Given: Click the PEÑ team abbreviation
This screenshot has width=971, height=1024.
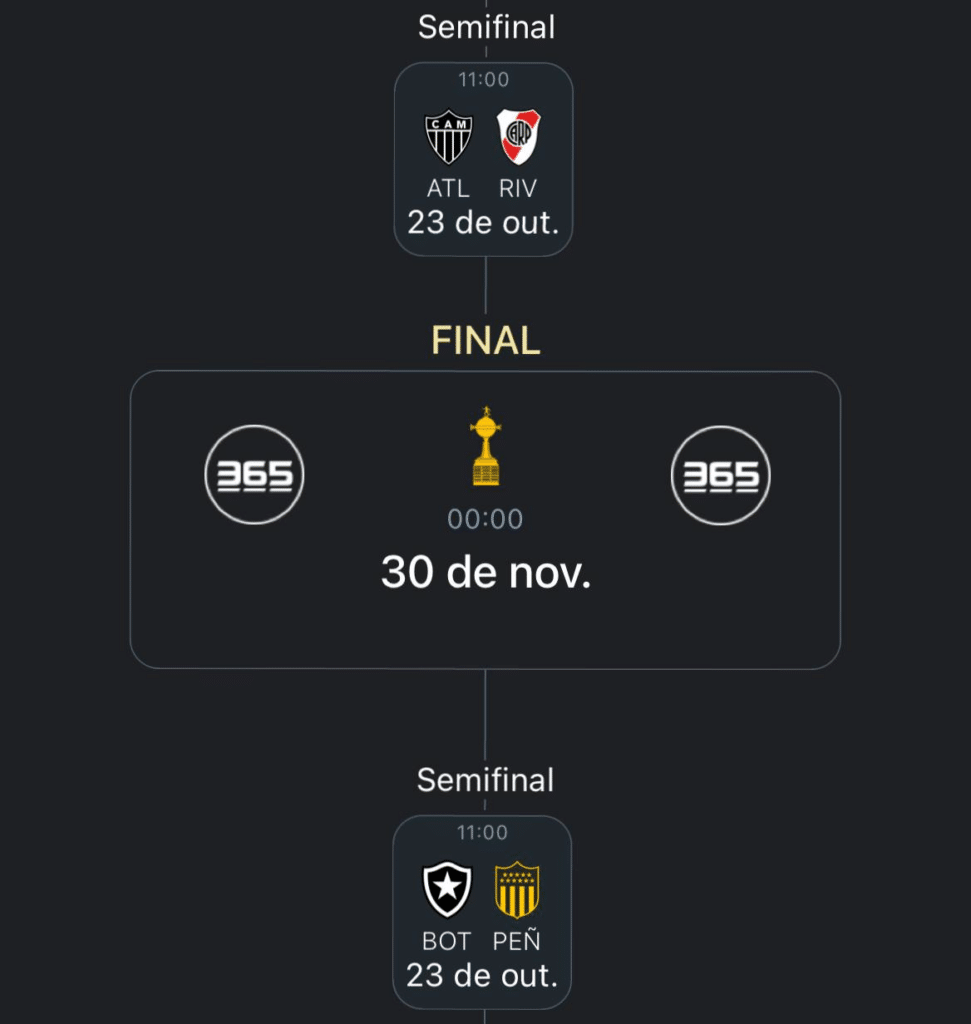Looking at the screenshot, I should (518, 940).
